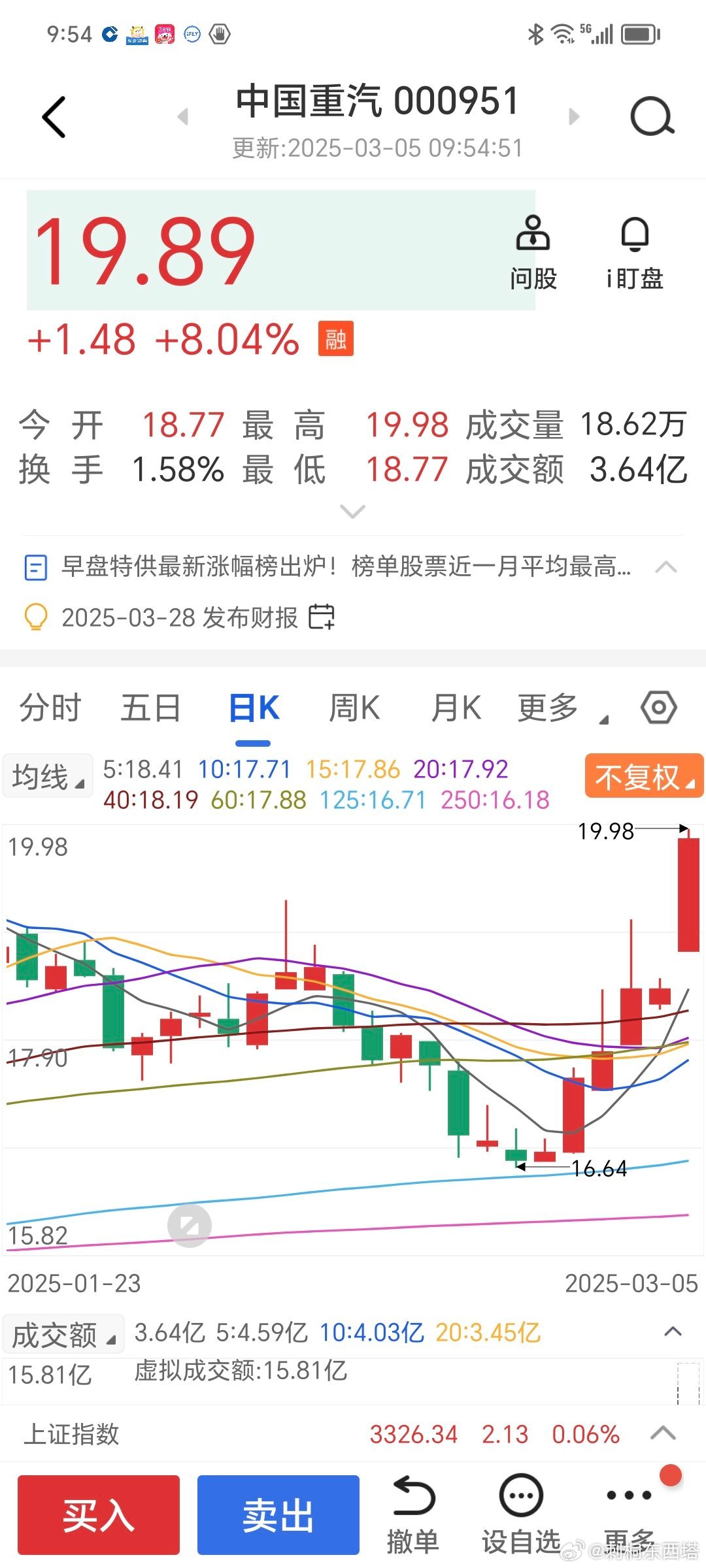Viewport: 706px width, 1568px height.
Task: Jump to the previous stock with the left triangle
Action: (183, 117)
